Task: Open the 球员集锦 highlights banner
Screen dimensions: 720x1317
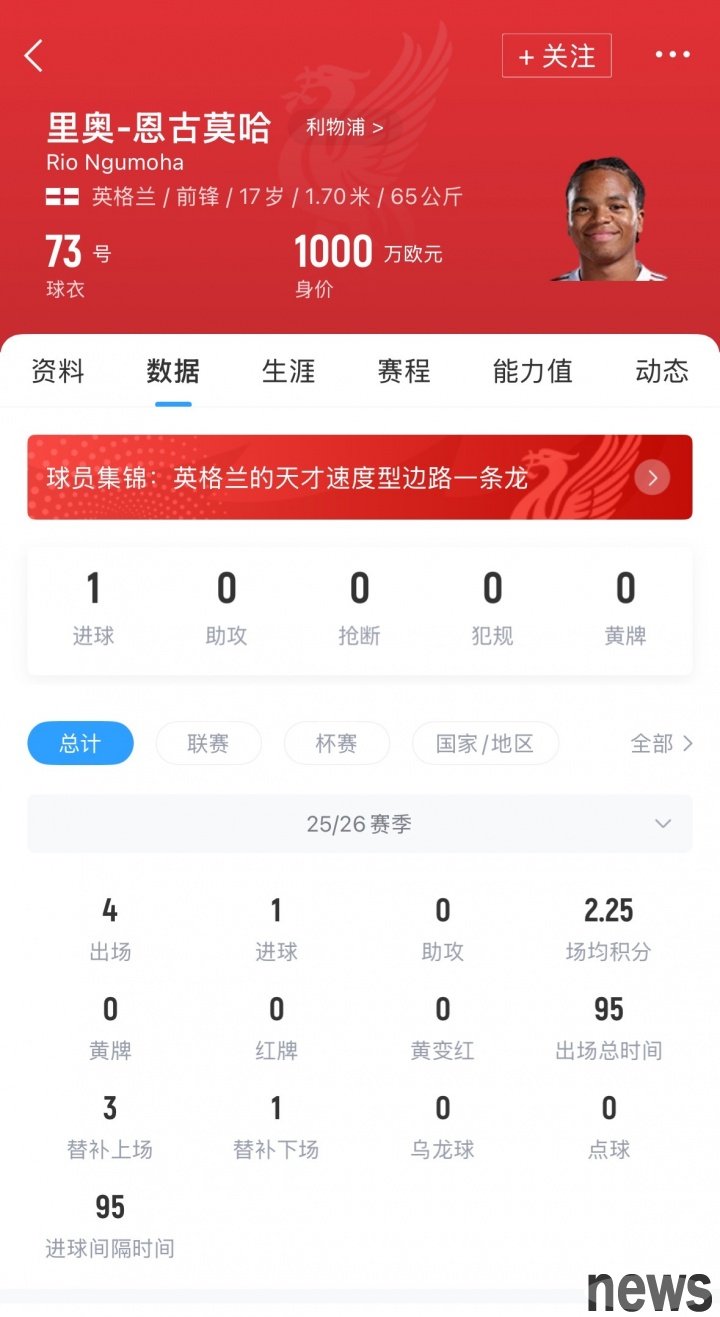Action: click(x=360, y=477)
